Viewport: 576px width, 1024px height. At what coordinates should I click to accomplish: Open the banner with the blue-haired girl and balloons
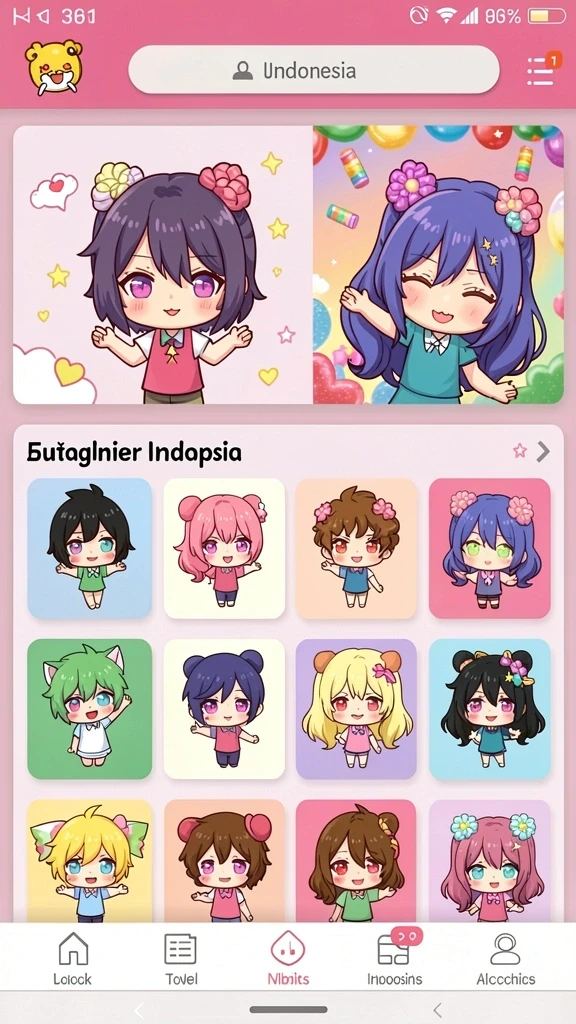coord(438,264)
